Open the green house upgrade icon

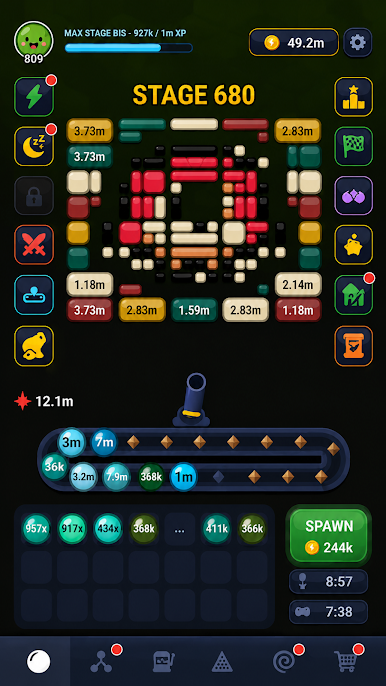pyautogui.click(x=354, y=295)
